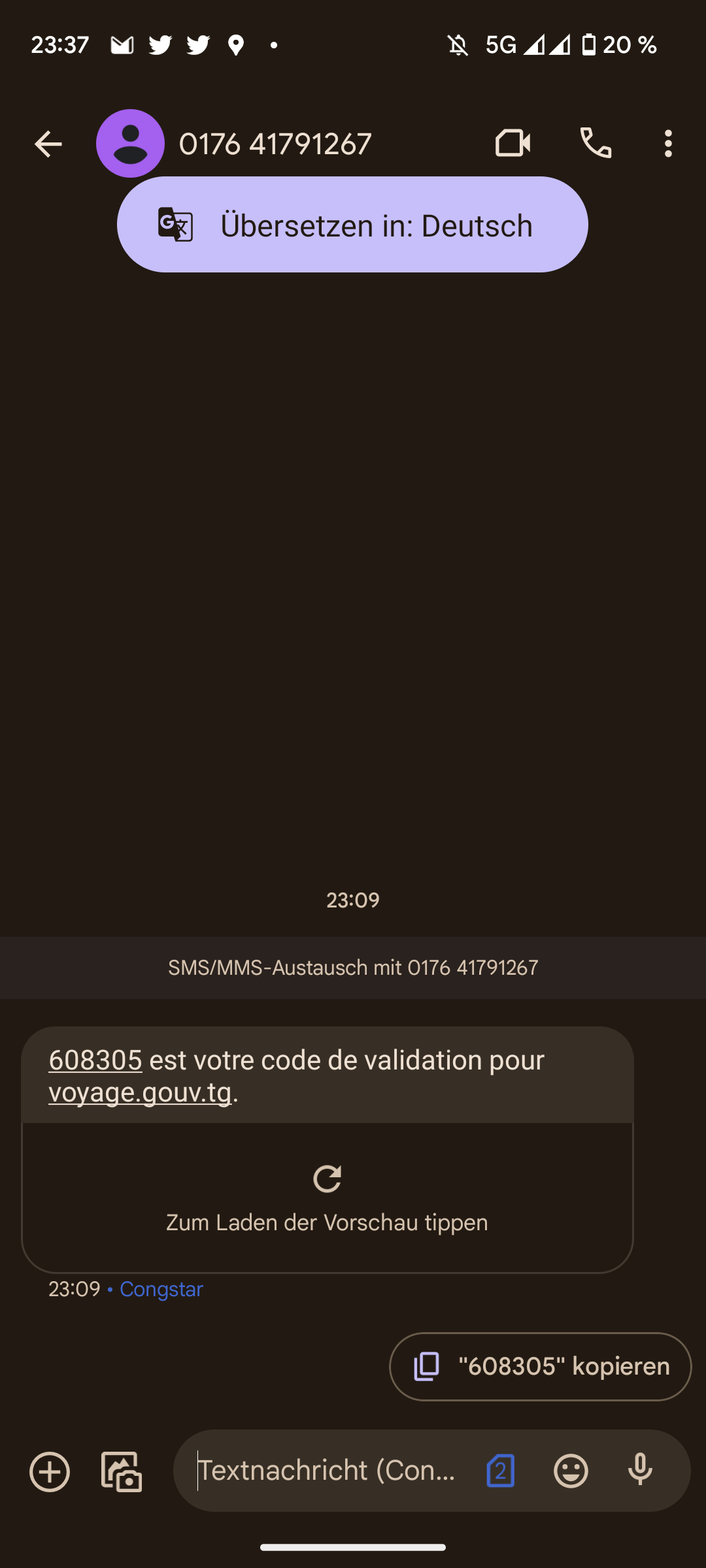Go back to the conversation list

48,144
